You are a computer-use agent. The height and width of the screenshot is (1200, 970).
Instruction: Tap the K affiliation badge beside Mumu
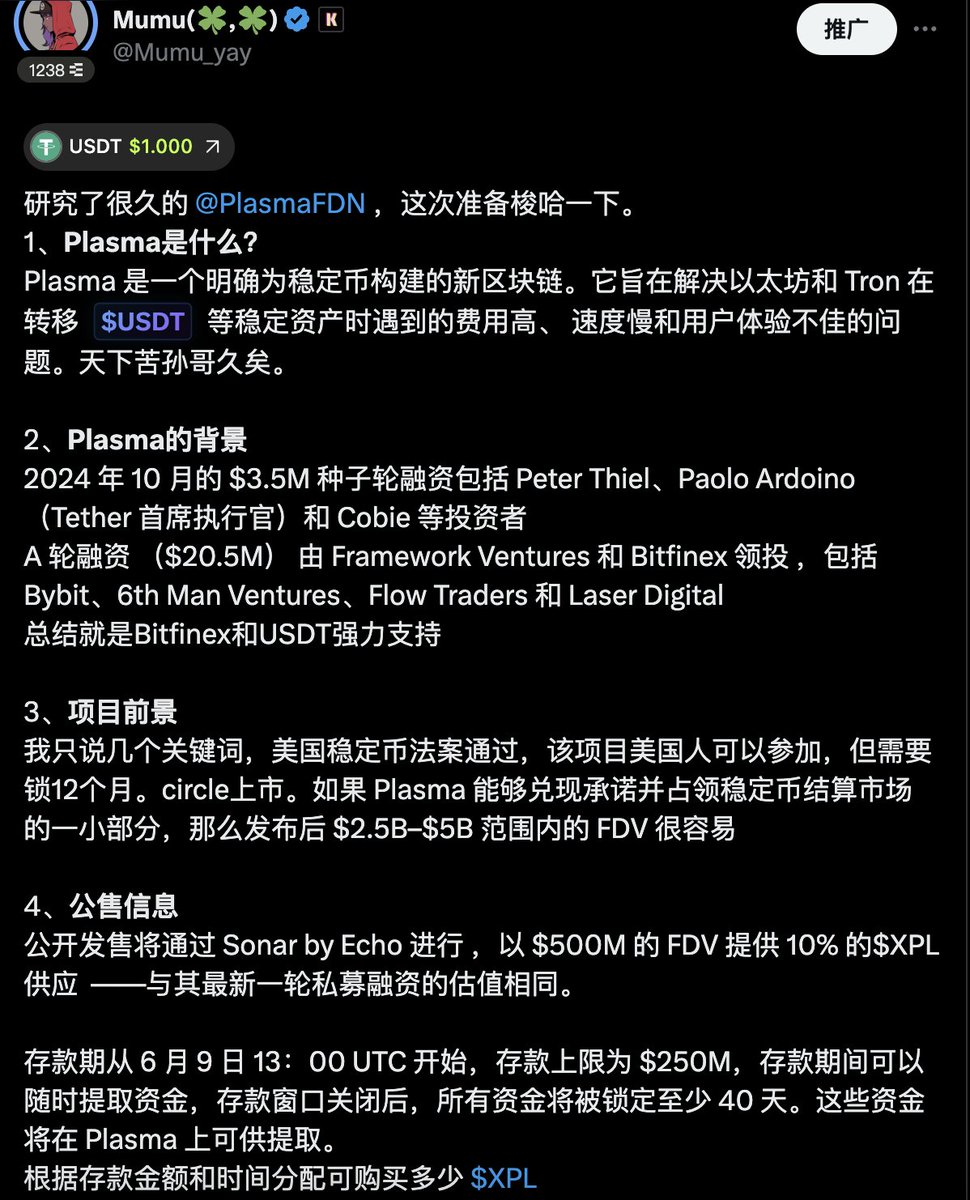331,19
